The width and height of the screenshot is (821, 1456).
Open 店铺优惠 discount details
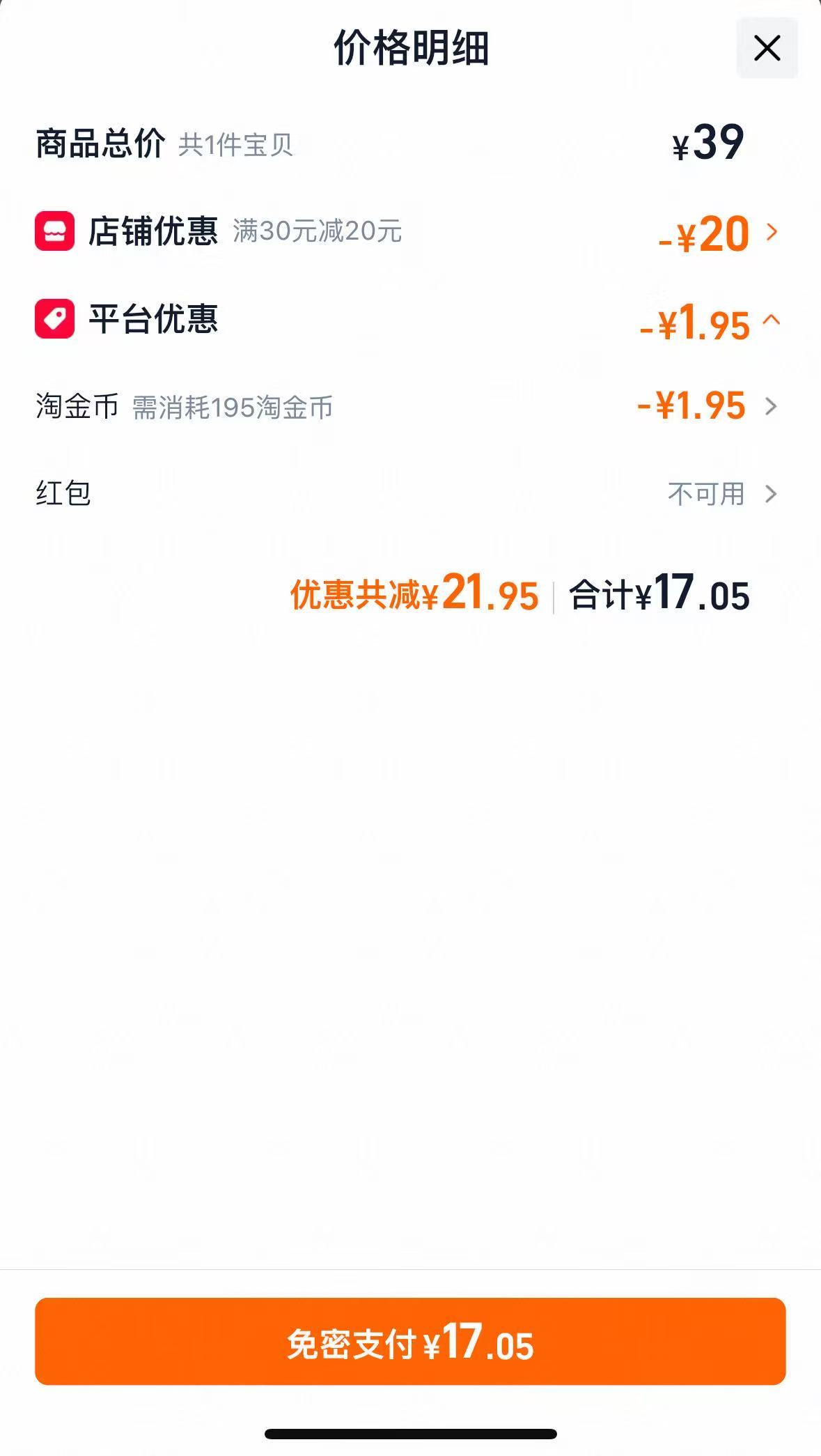coord(410,232)
